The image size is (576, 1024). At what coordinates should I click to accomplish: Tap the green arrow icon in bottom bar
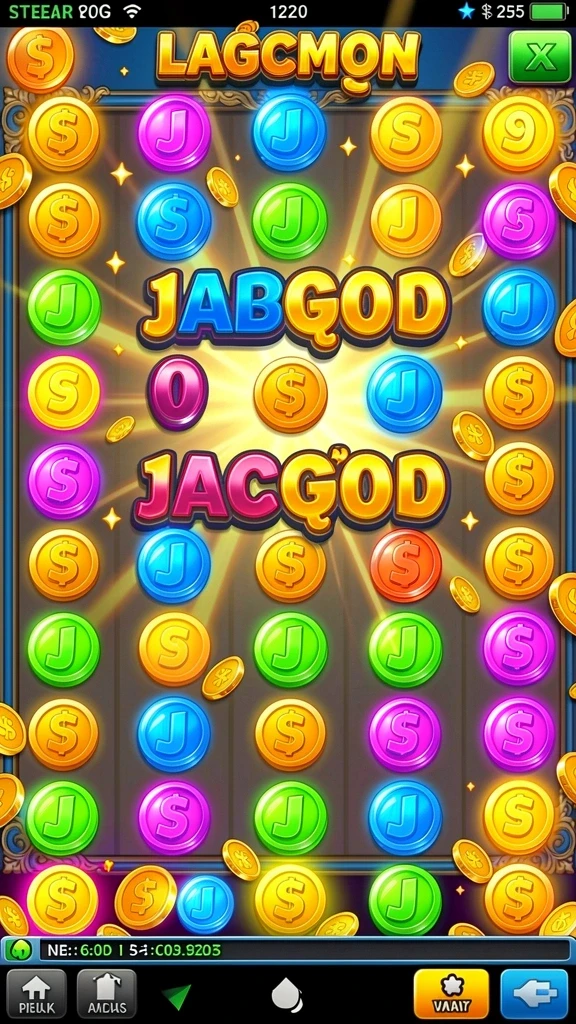(176, 996)
